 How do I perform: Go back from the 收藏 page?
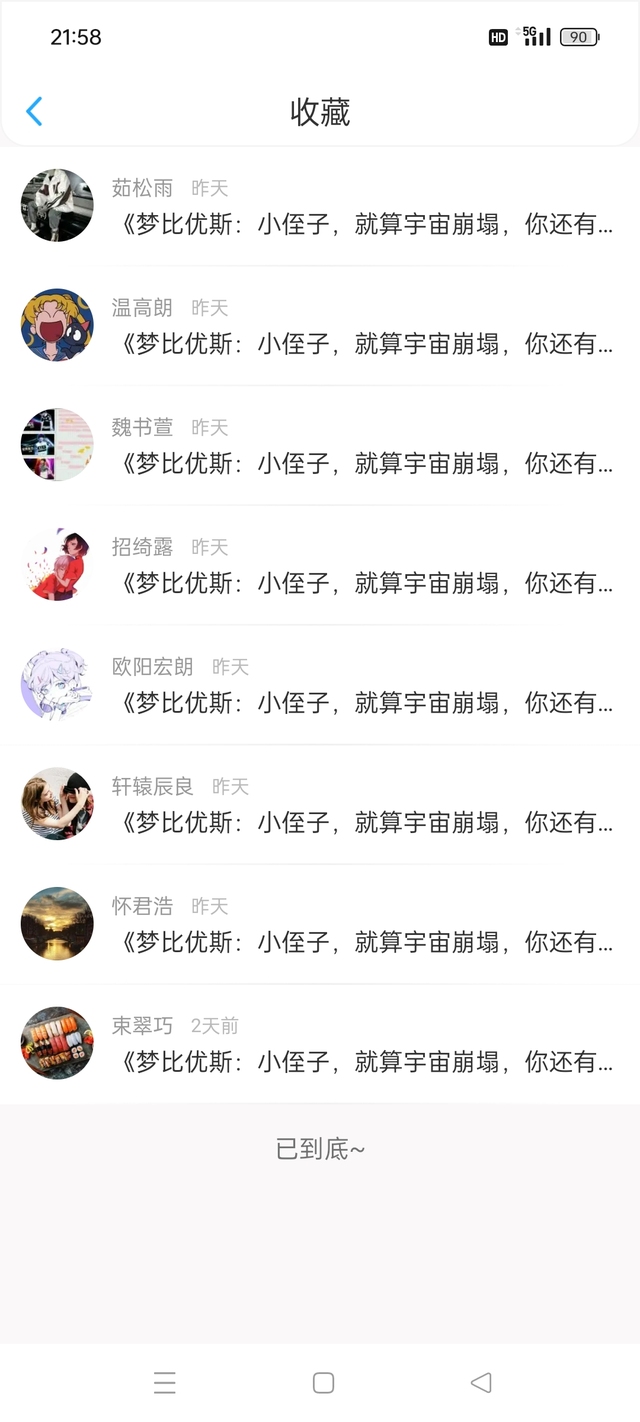34,111
